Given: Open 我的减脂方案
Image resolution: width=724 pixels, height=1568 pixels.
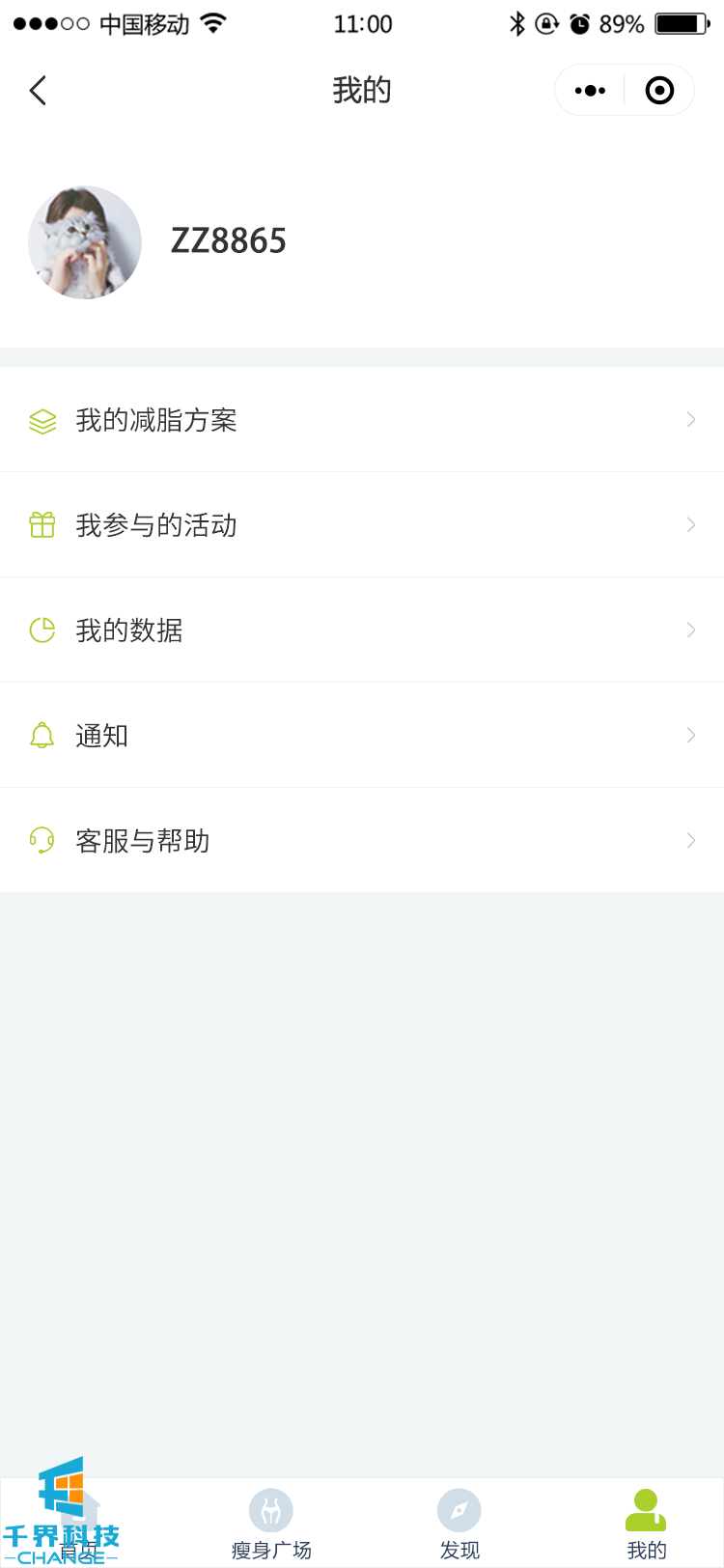Looking at the screenshot, I should click(362, 420).
